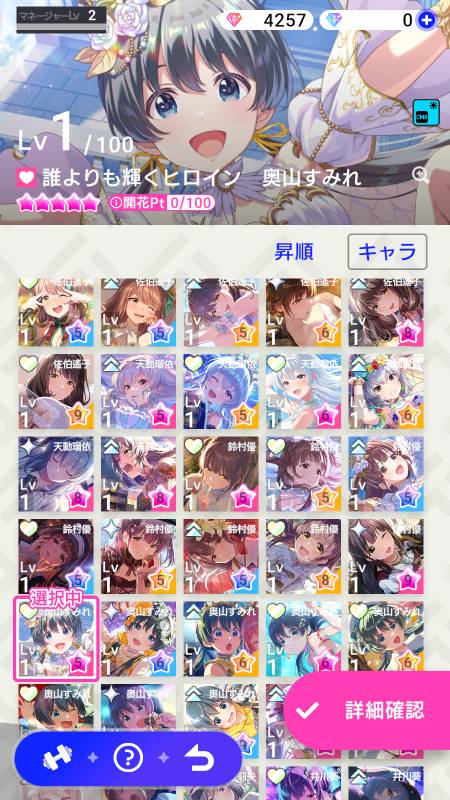Tap the blue CHR icon on artwork
This screenshot has height=800, width=450.
click(427, 113)
